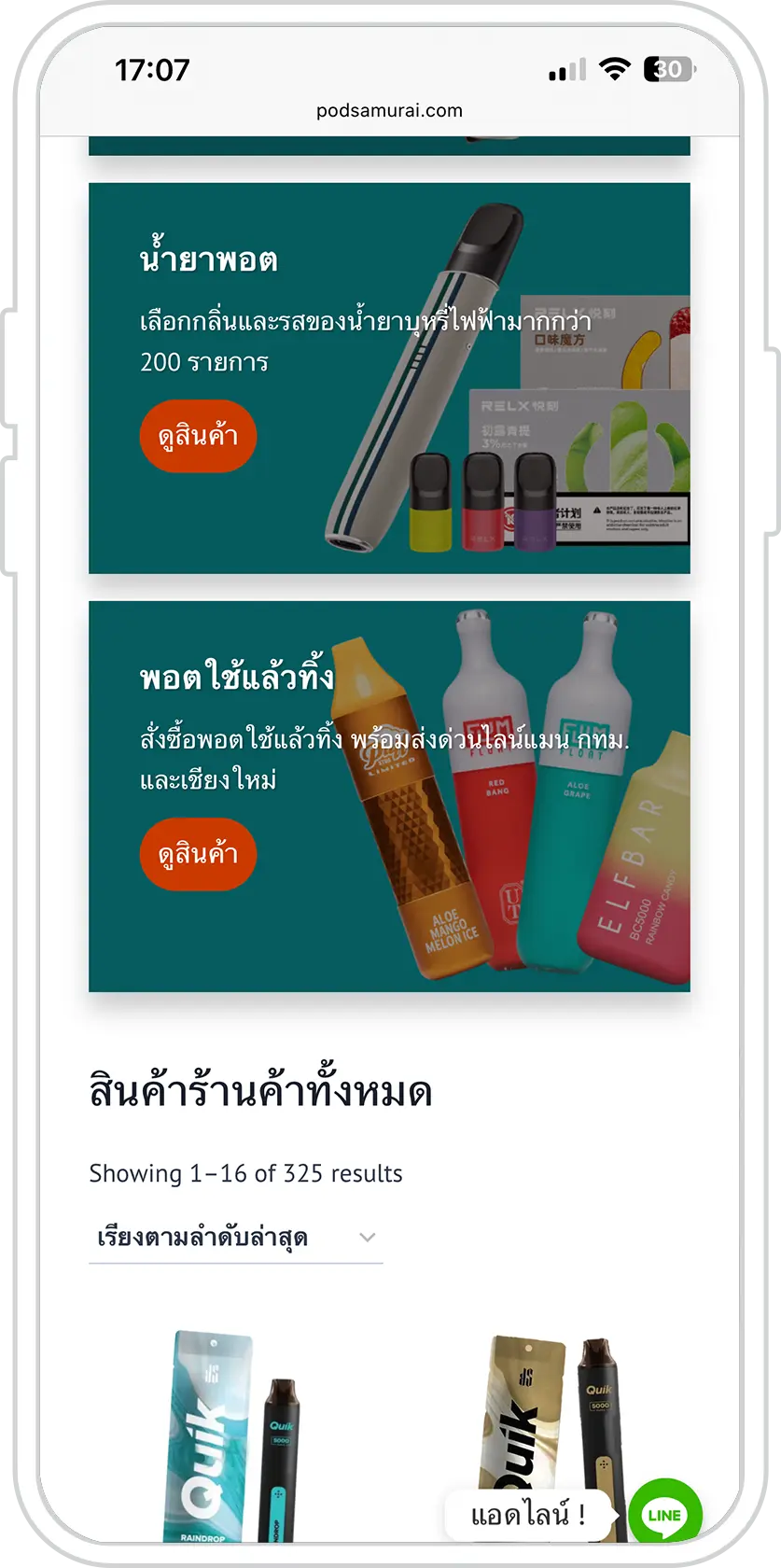Tap ดูสินค้า in the น้ำยาพอต banner
Image resolution: width=781 pixels, height=1568 pixels.
coord(198,436)
